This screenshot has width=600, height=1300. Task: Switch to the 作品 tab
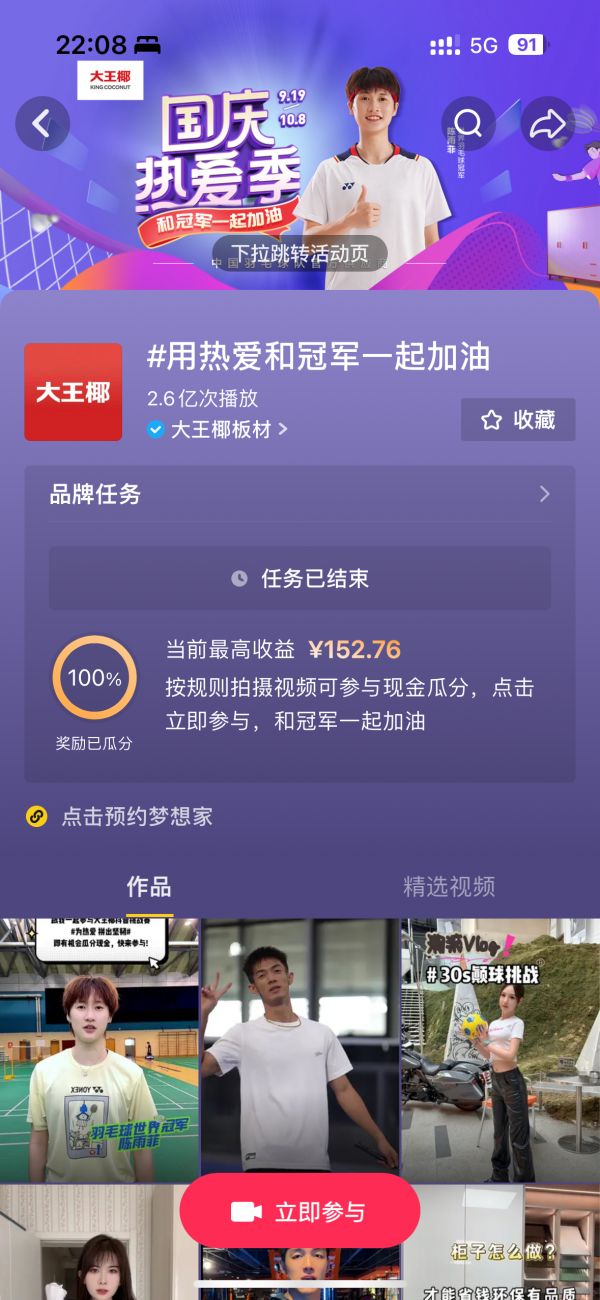point(148,887)
